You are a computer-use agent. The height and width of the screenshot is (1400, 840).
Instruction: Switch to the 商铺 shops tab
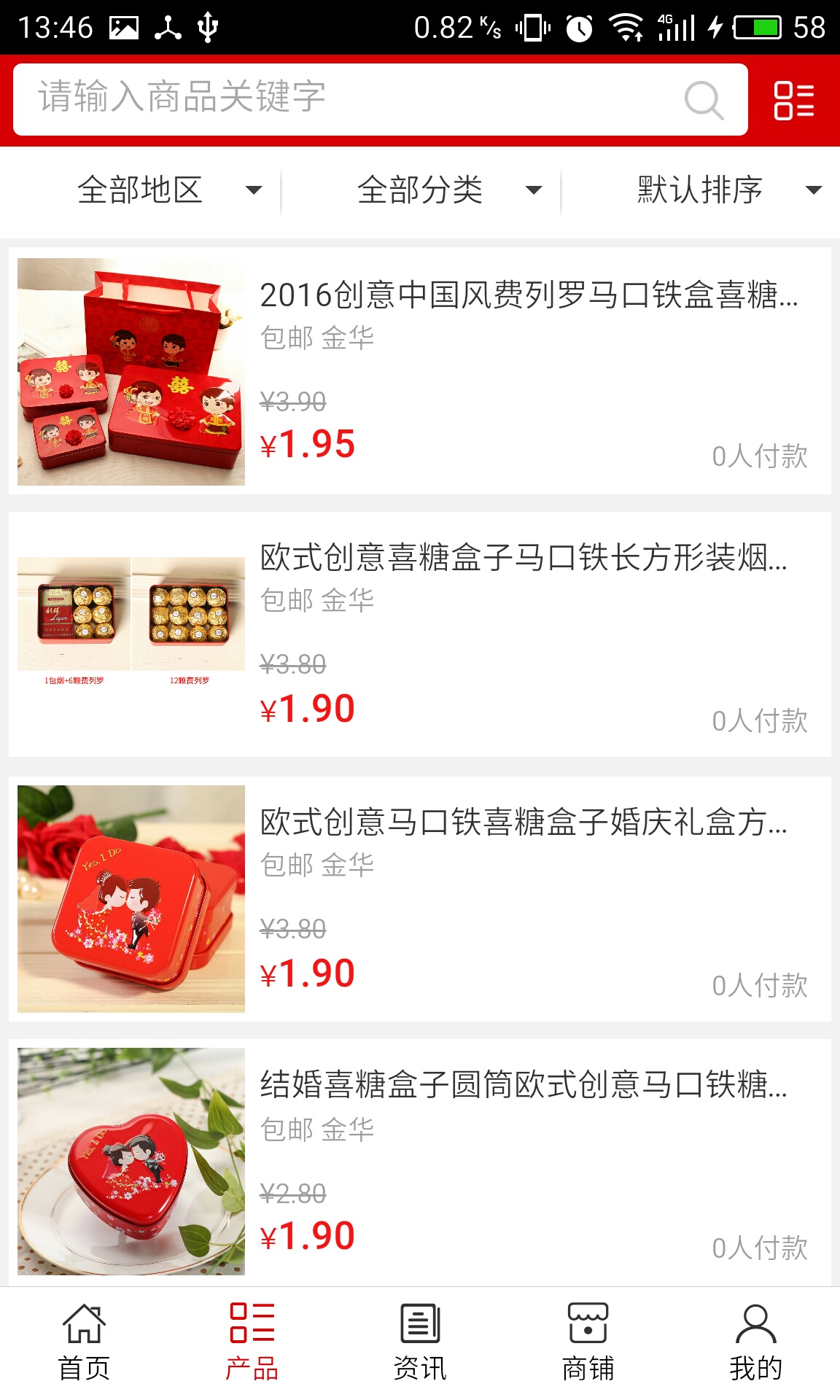(x=588, y=1342)
